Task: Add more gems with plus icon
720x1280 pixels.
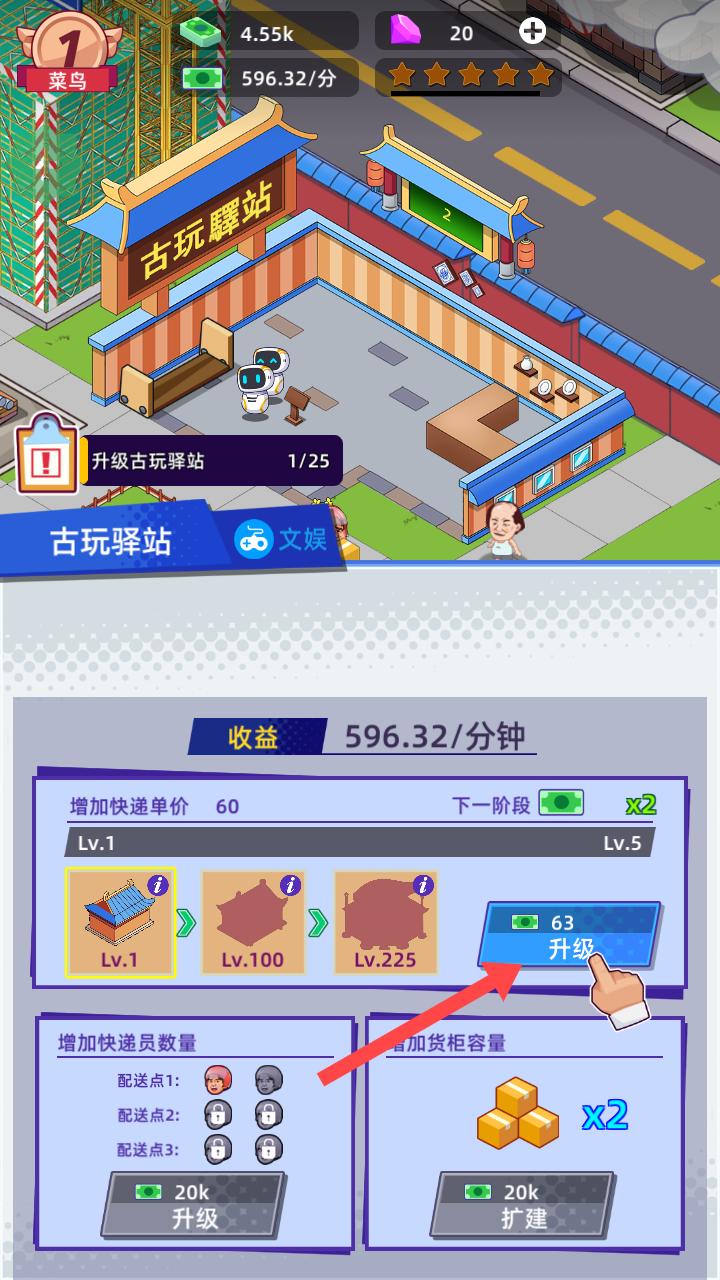Action: tap(533, 32)
